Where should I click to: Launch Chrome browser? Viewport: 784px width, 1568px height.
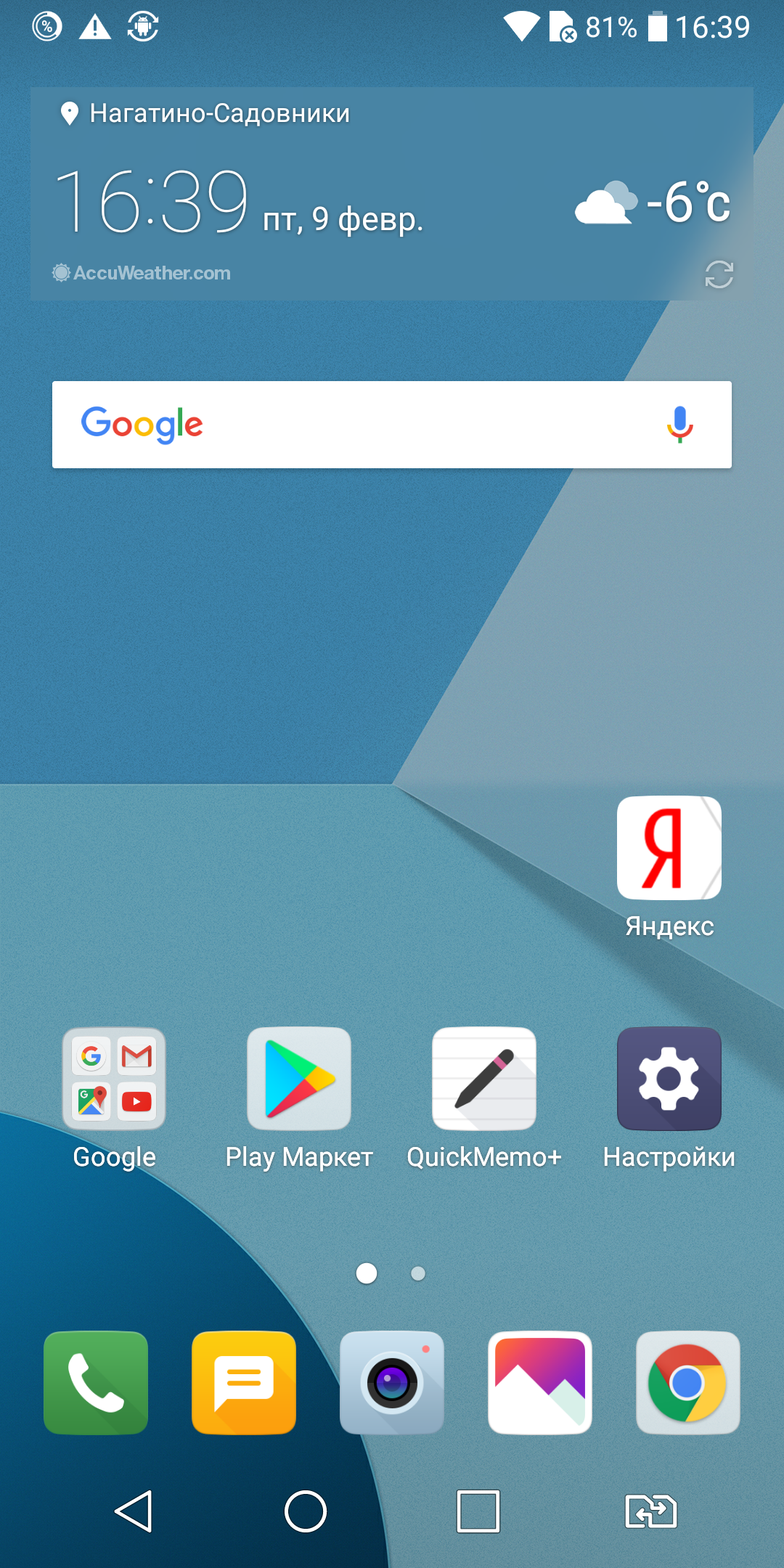(x=688, y=1383)
